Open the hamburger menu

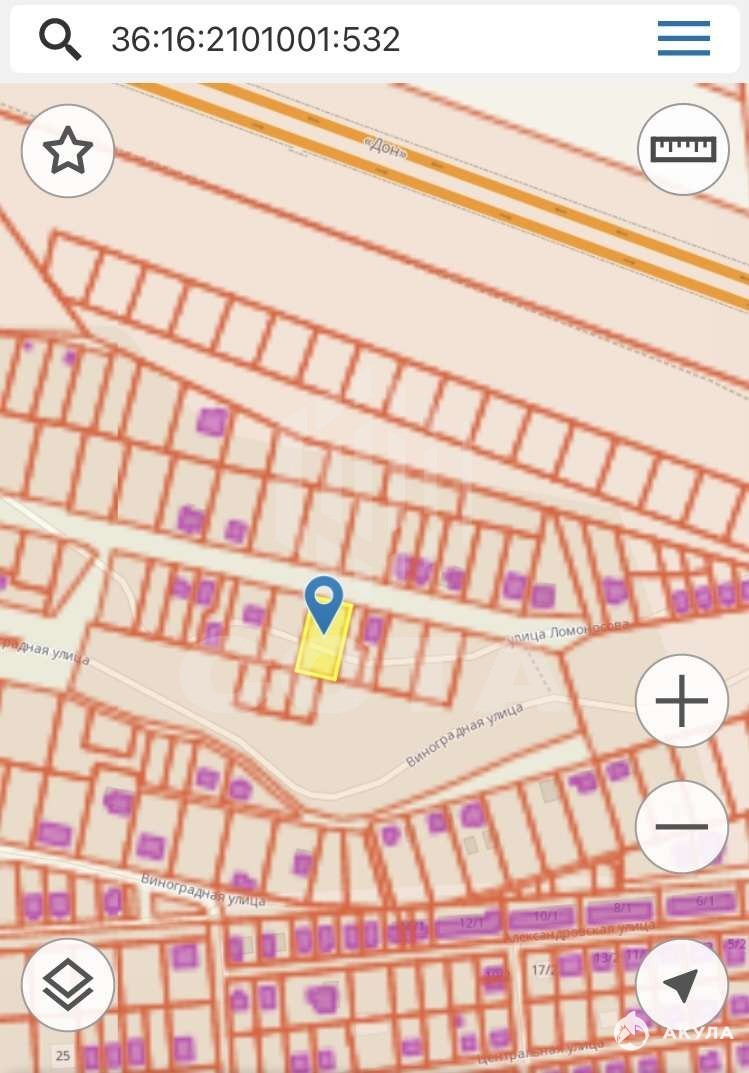683,39
